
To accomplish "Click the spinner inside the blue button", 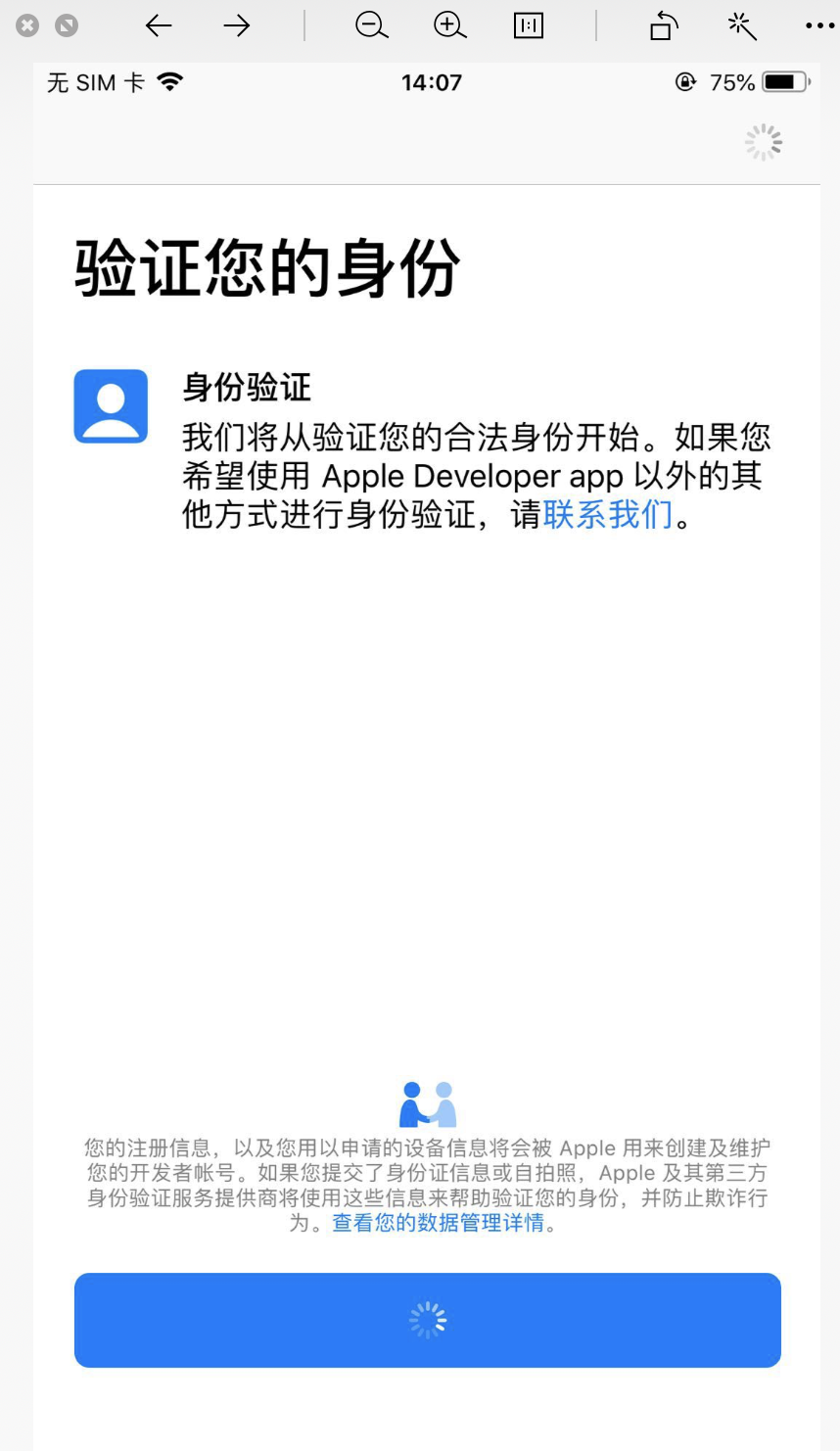I will tap(427, 1319).
